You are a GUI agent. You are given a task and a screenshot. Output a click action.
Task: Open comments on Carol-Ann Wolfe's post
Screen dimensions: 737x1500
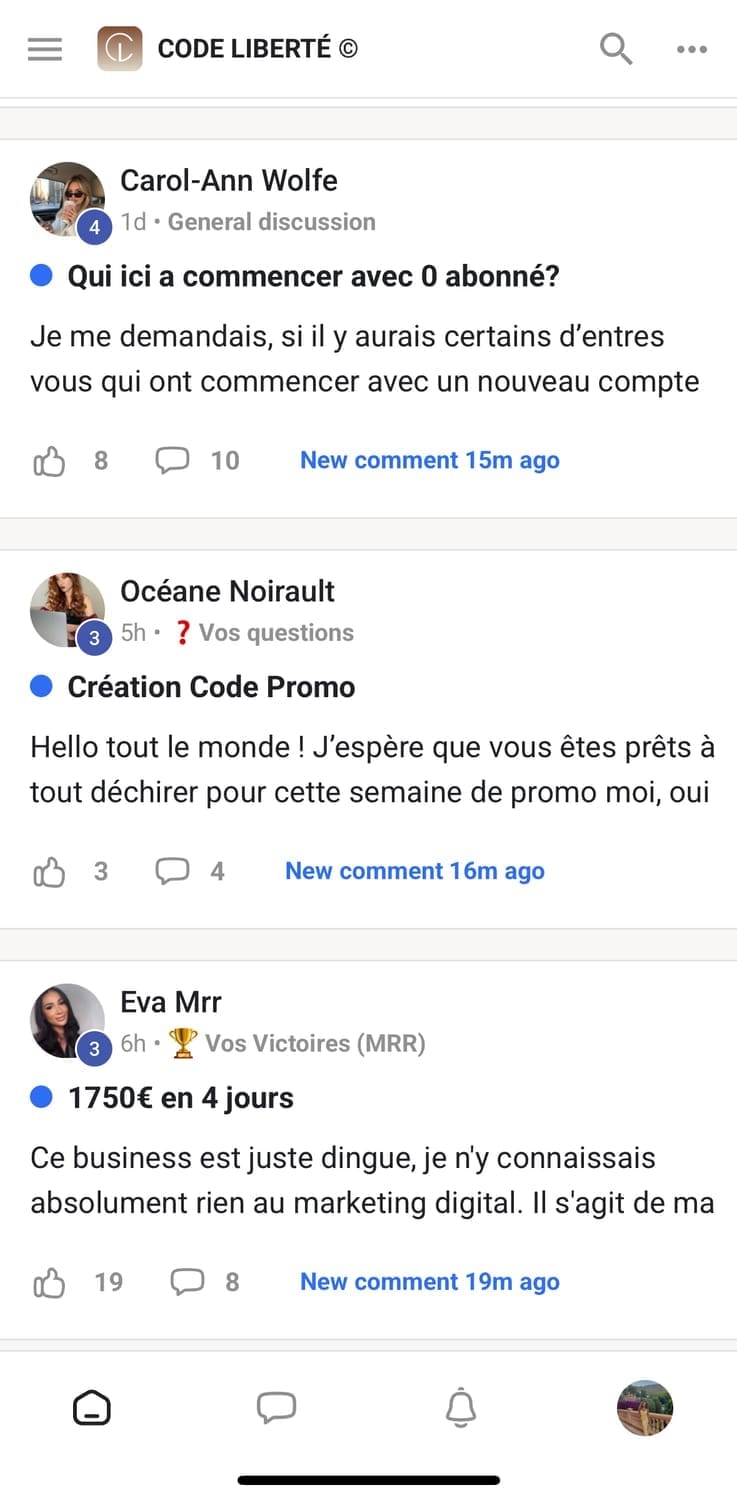173,460
